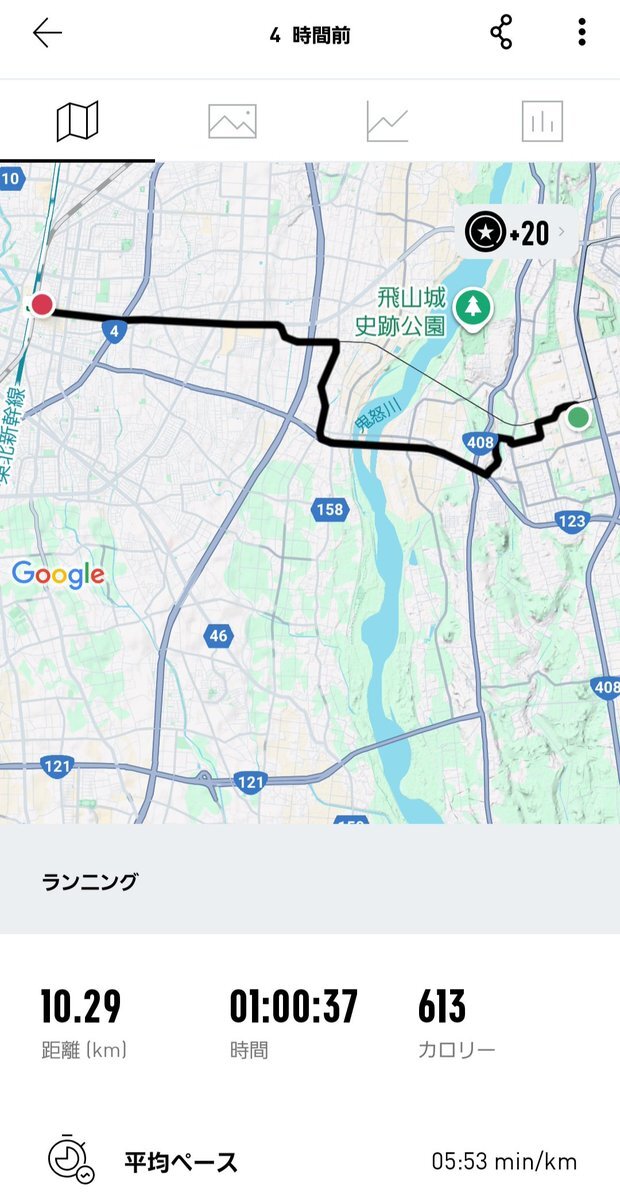The width and height of the screenshot is (620, 1199).
Task: Tap the 飛山城史跡公園 park marker on the map
Action: (470, 305)
